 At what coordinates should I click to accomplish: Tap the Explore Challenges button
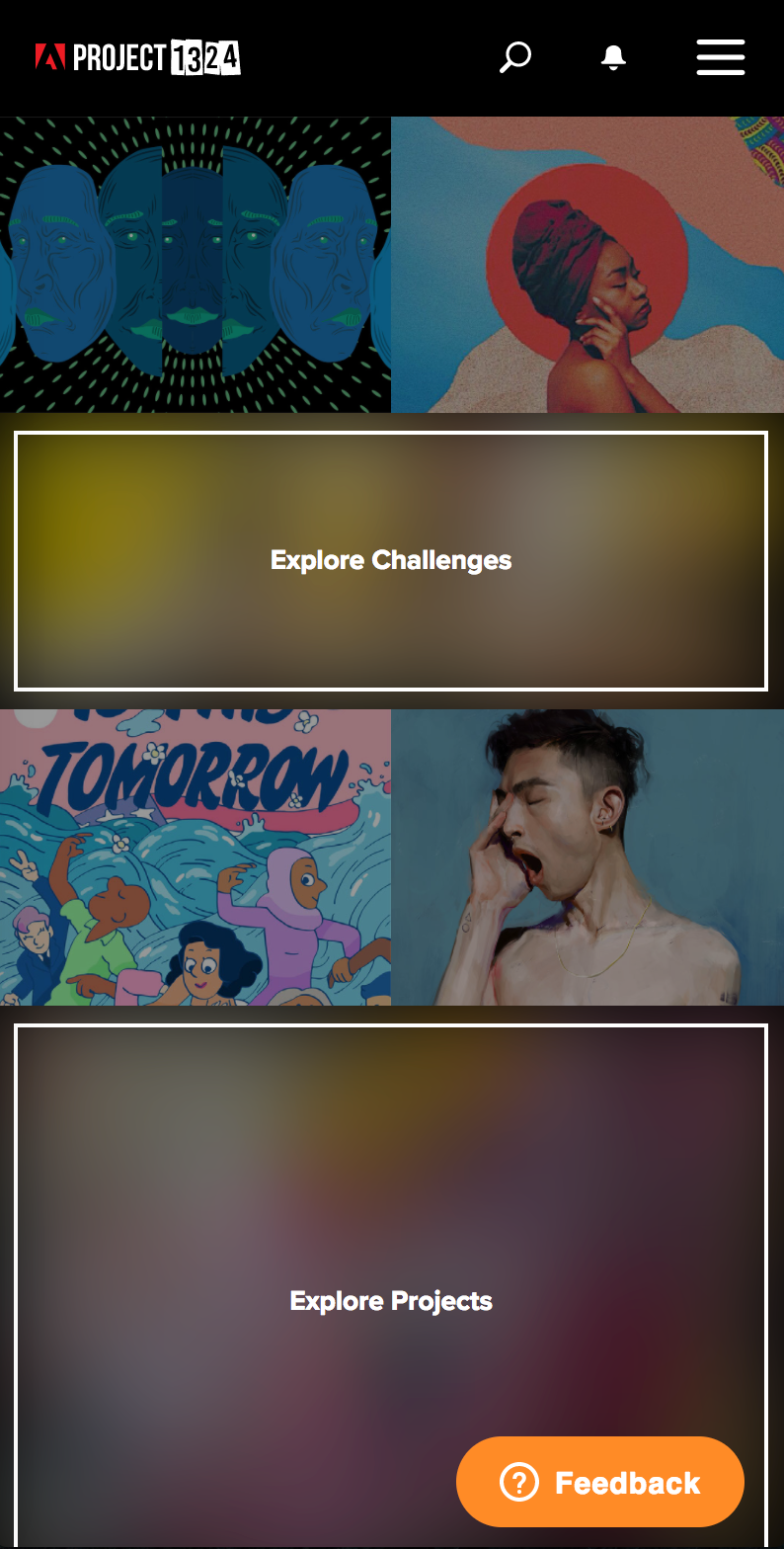[391, 561]
